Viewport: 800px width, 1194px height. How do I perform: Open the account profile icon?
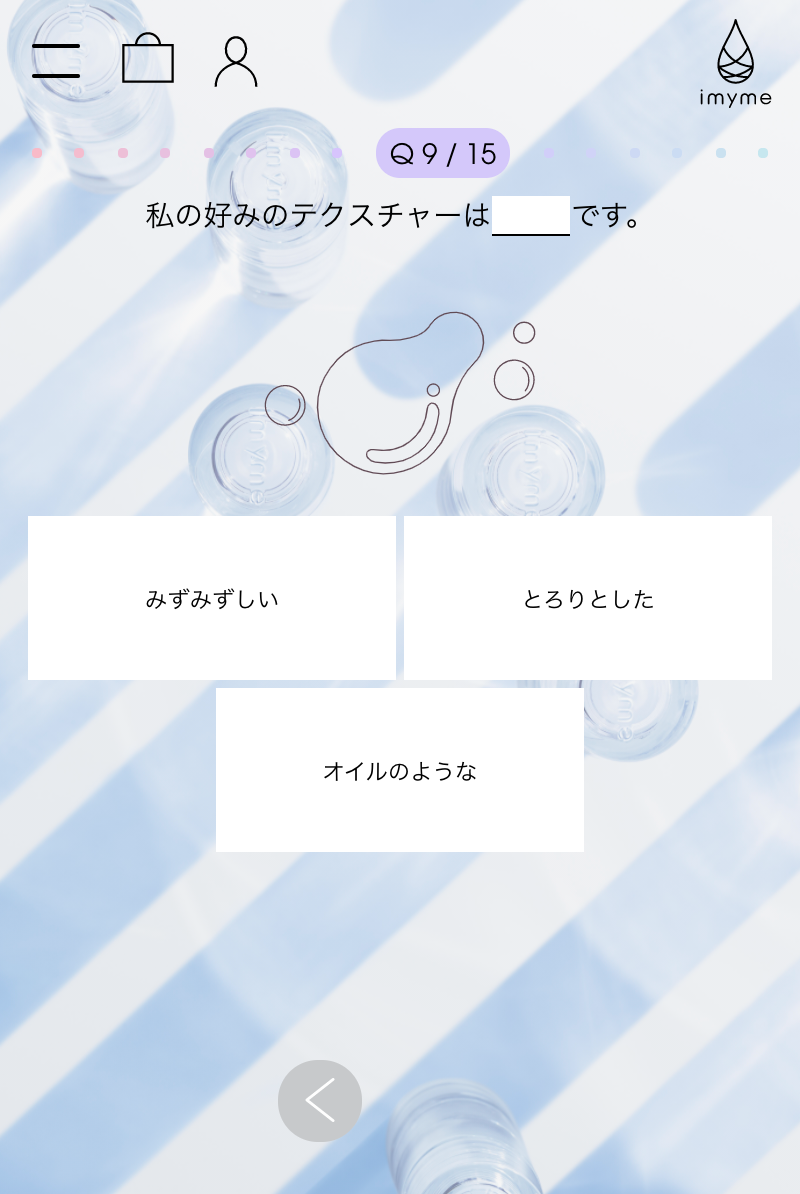click(236, 62)
